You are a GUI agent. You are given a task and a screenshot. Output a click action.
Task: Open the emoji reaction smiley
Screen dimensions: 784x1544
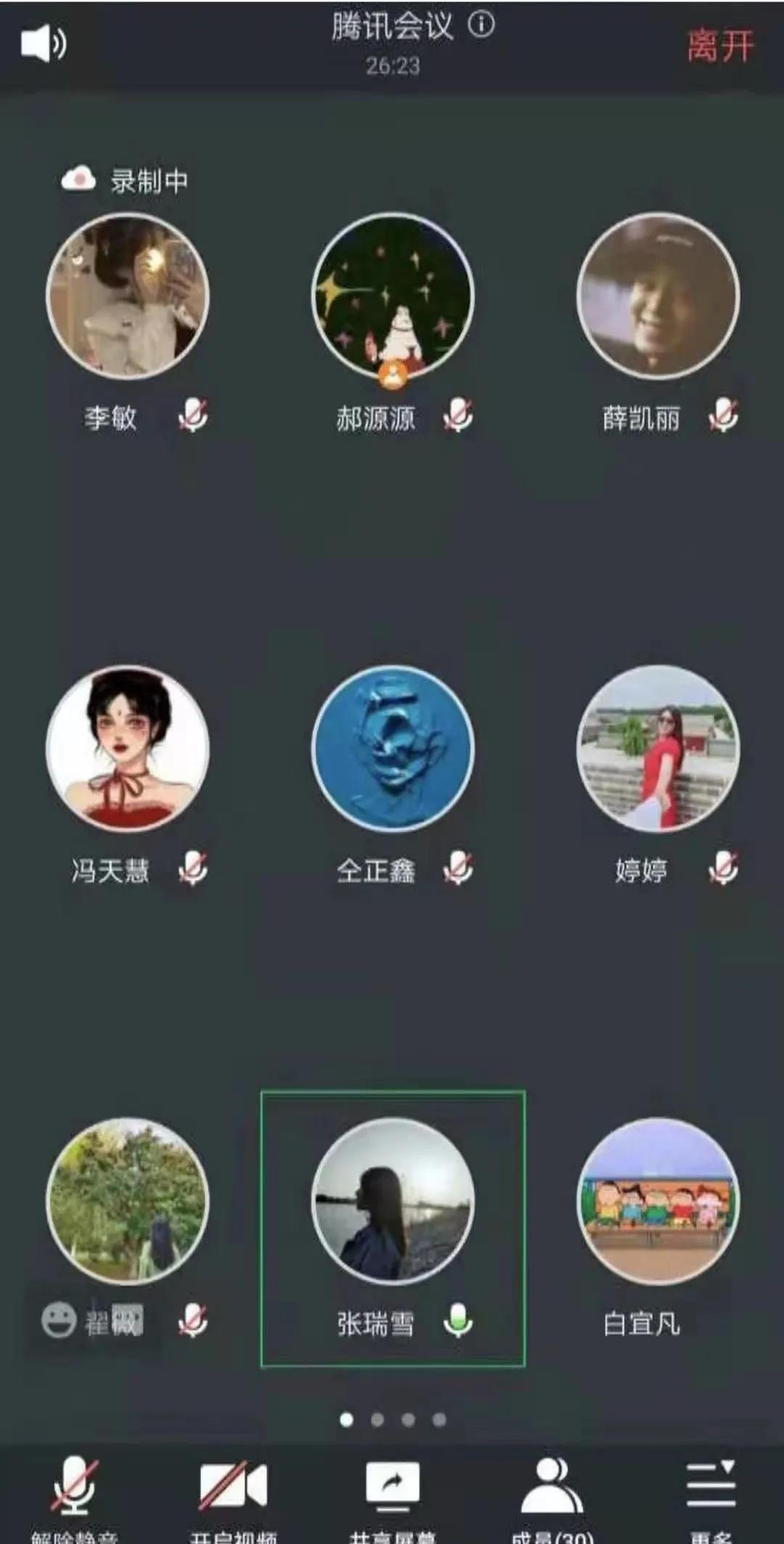[x=58, y=1320]
